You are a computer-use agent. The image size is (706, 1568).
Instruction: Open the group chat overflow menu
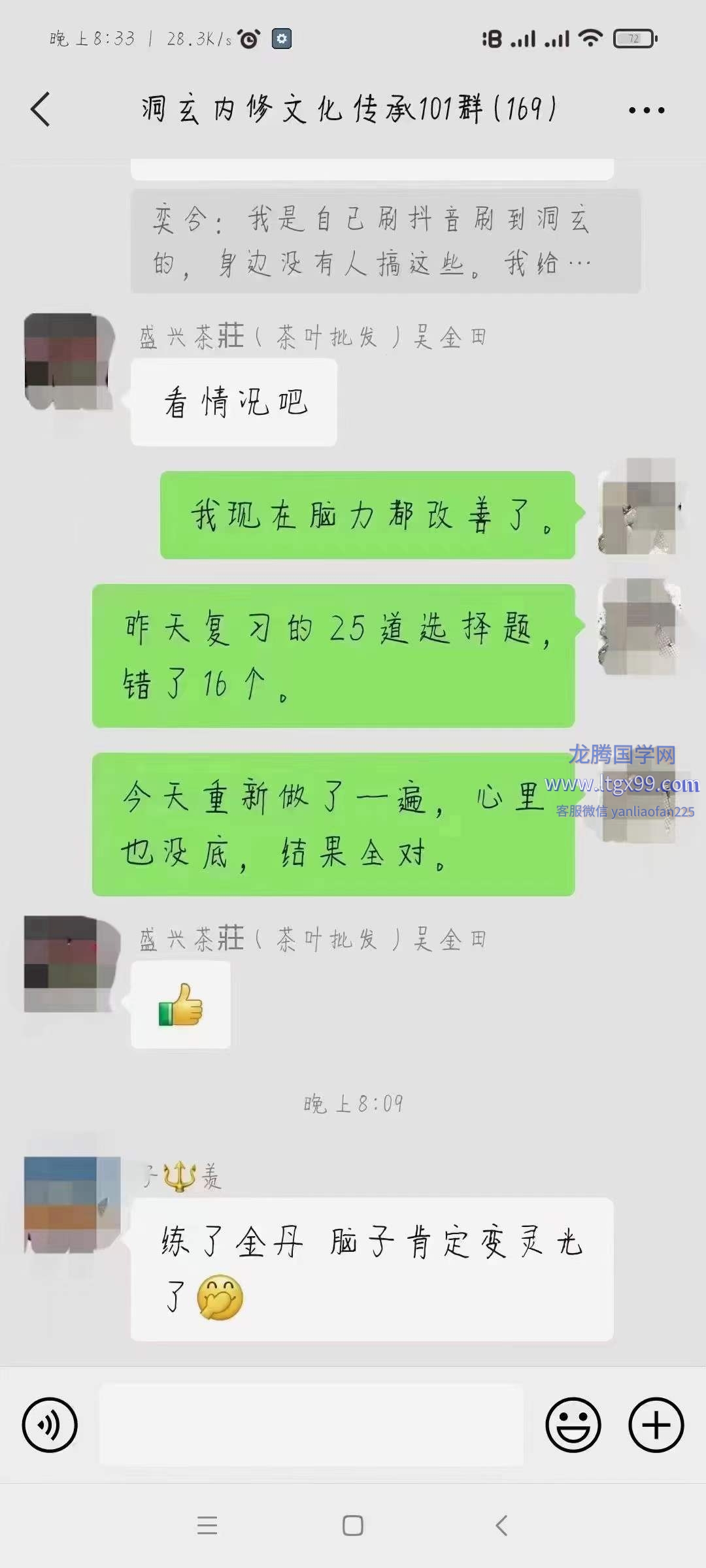point(646,110)
